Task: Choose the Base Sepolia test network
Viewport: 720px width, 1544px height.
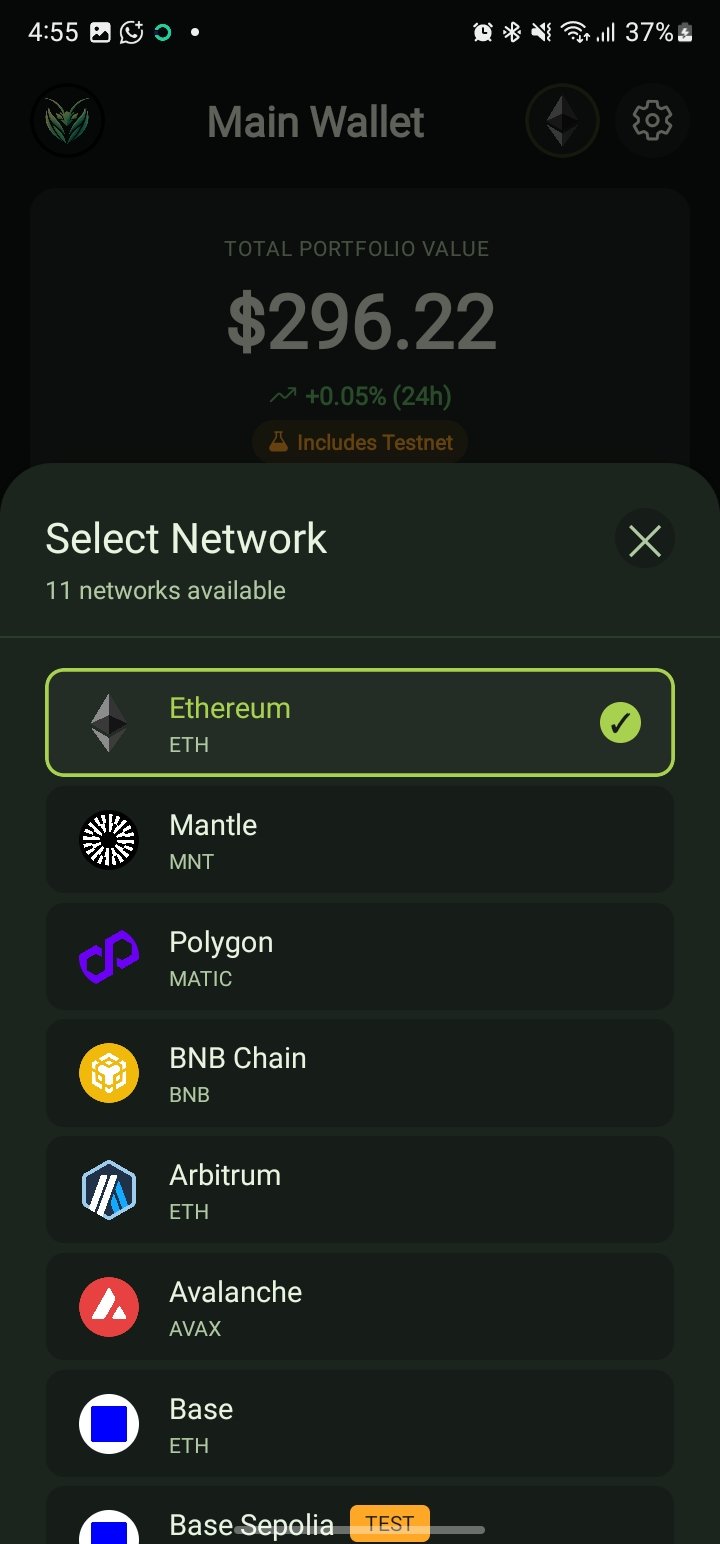Action: click(250, 1524)
